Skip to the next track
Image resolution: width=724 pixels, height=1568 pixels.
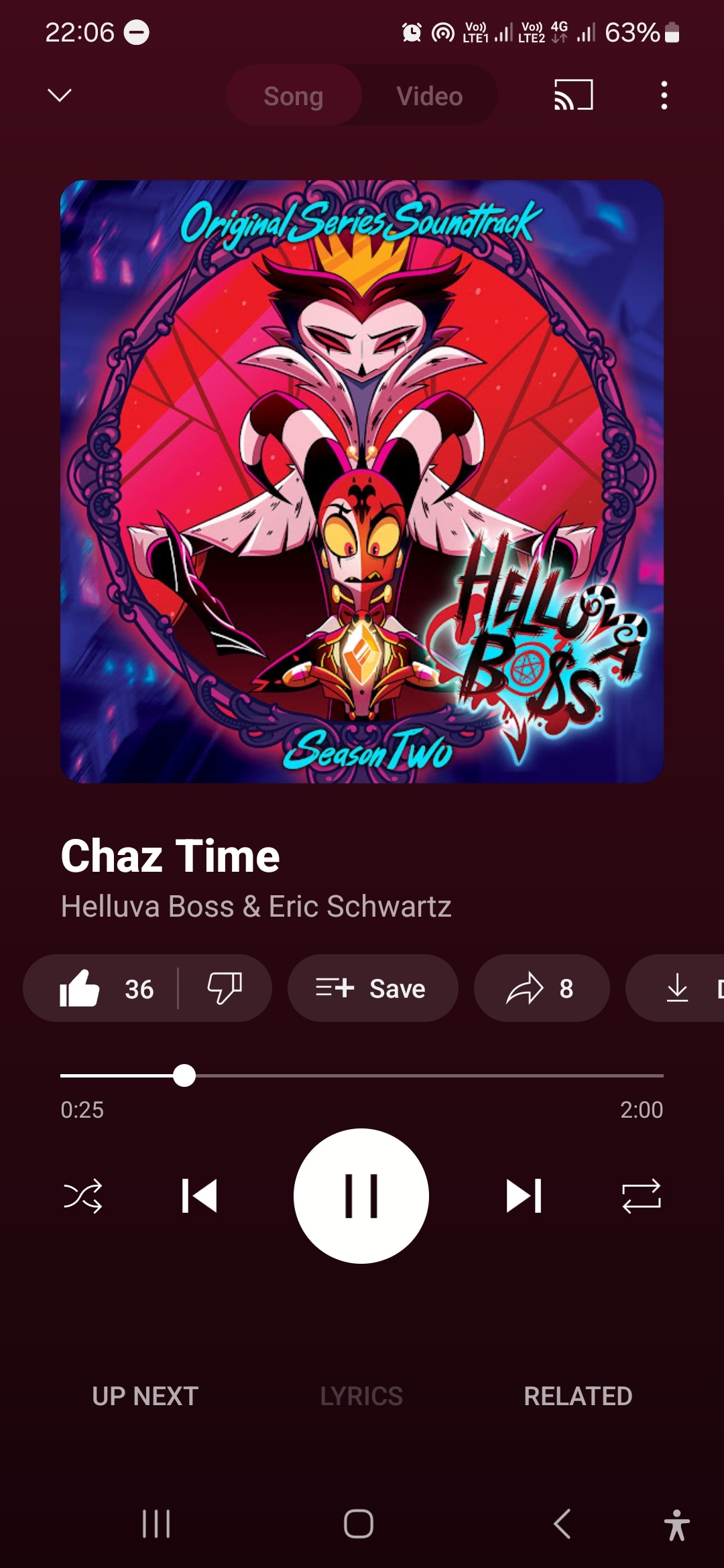(524, 1196)
